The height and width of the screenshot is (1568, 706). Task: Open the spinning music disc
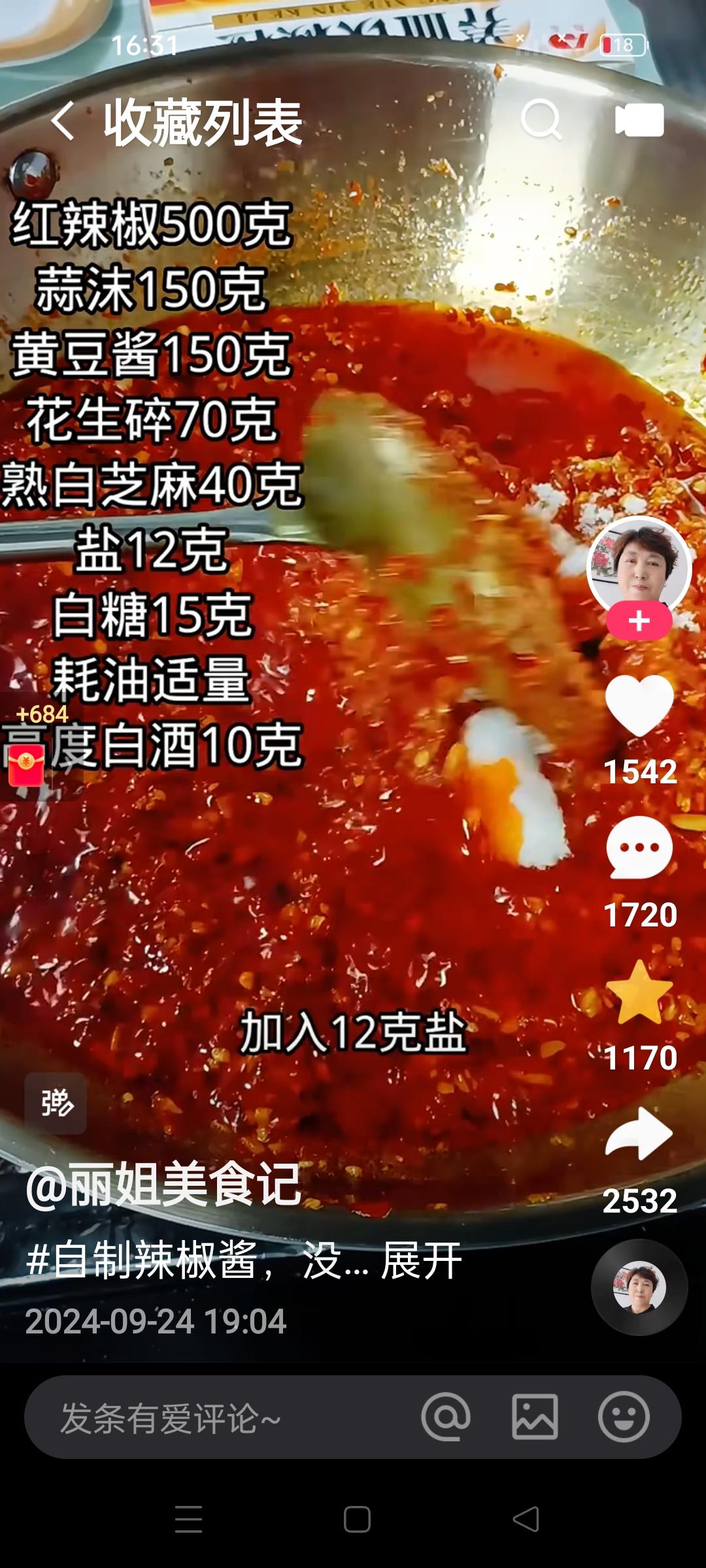[x=639, y=1287]
